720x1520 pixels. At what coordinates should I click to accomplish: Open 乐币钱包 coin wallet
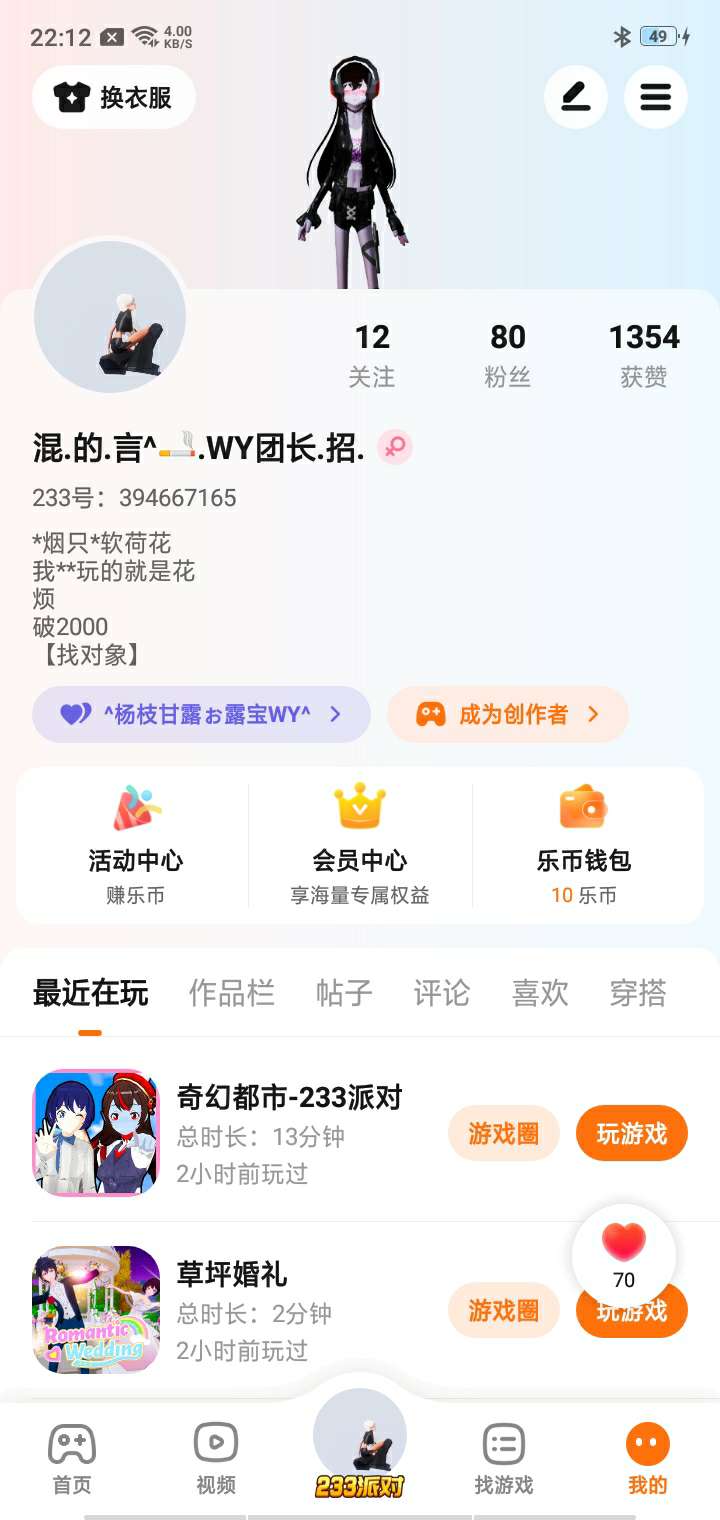584,845
